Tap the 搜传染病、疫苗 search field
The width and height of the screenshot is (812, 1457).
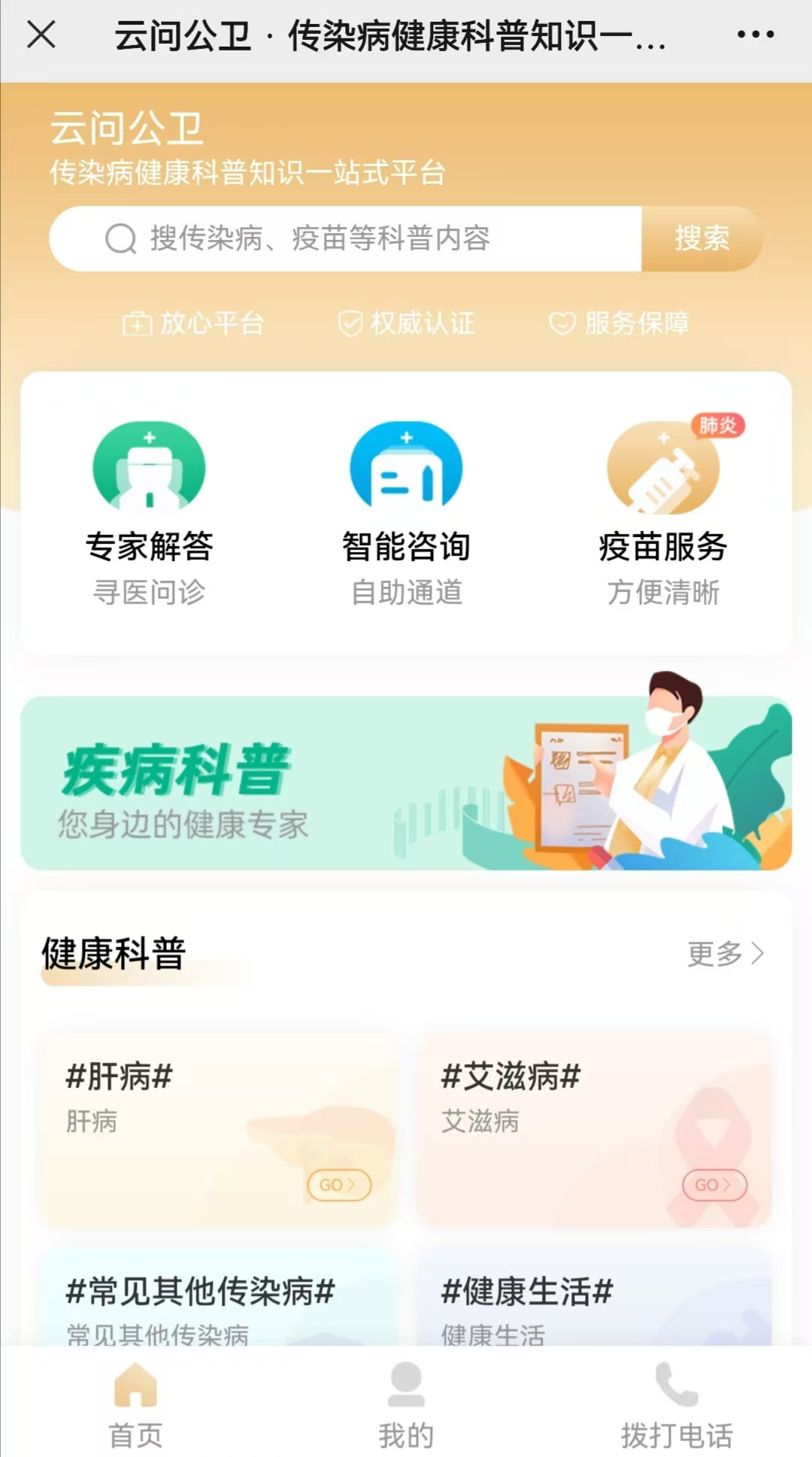tap(346, 239)
